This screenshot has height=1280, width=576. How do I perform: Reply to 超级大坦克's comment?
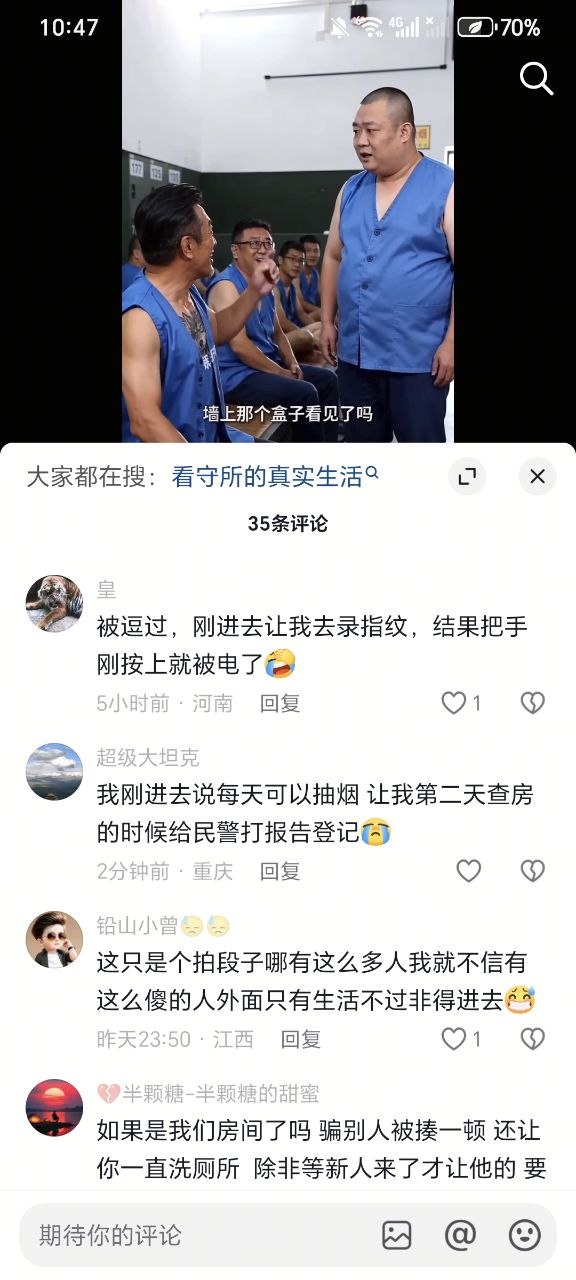(280, 871)
